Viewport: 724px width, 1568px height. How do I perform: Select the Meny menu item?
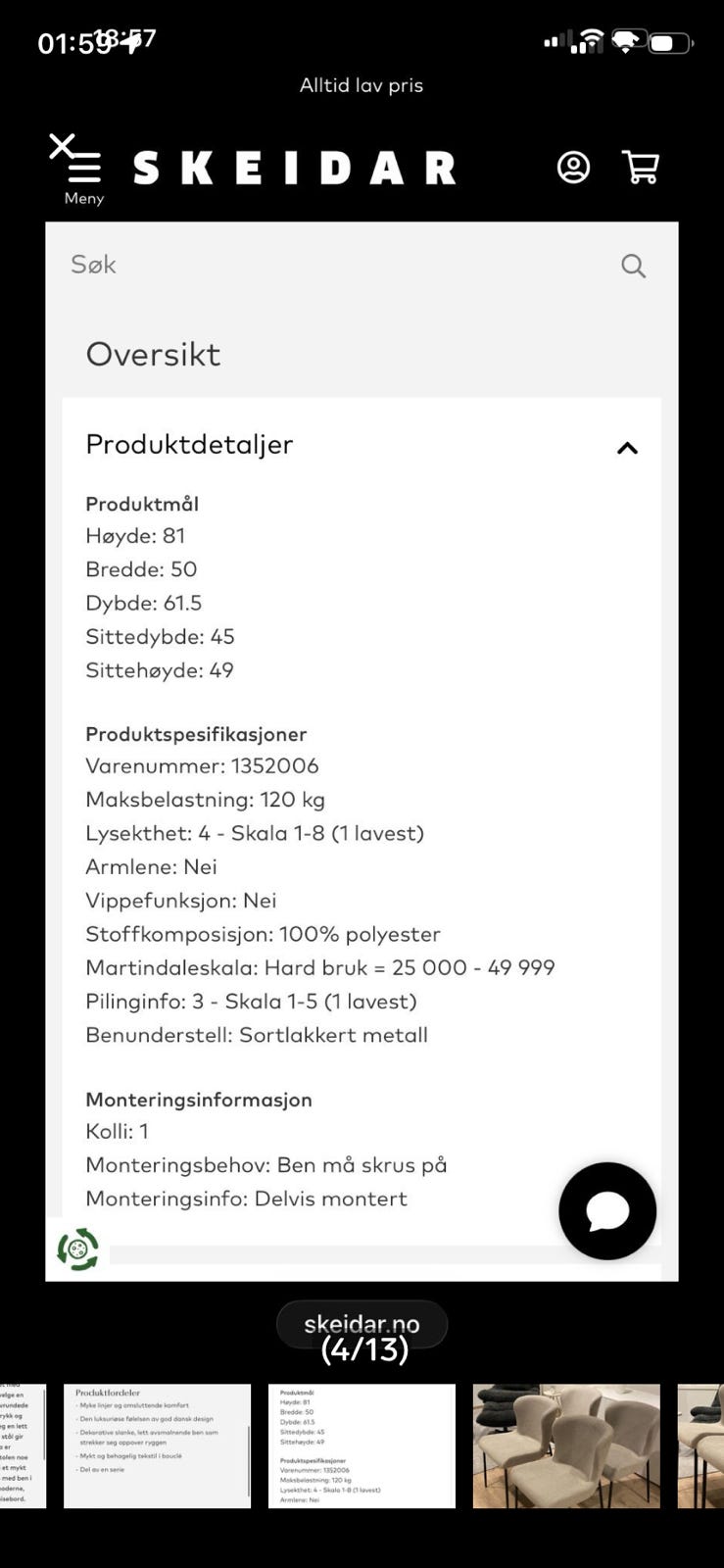pyautogui.click(x=82, y=198)
